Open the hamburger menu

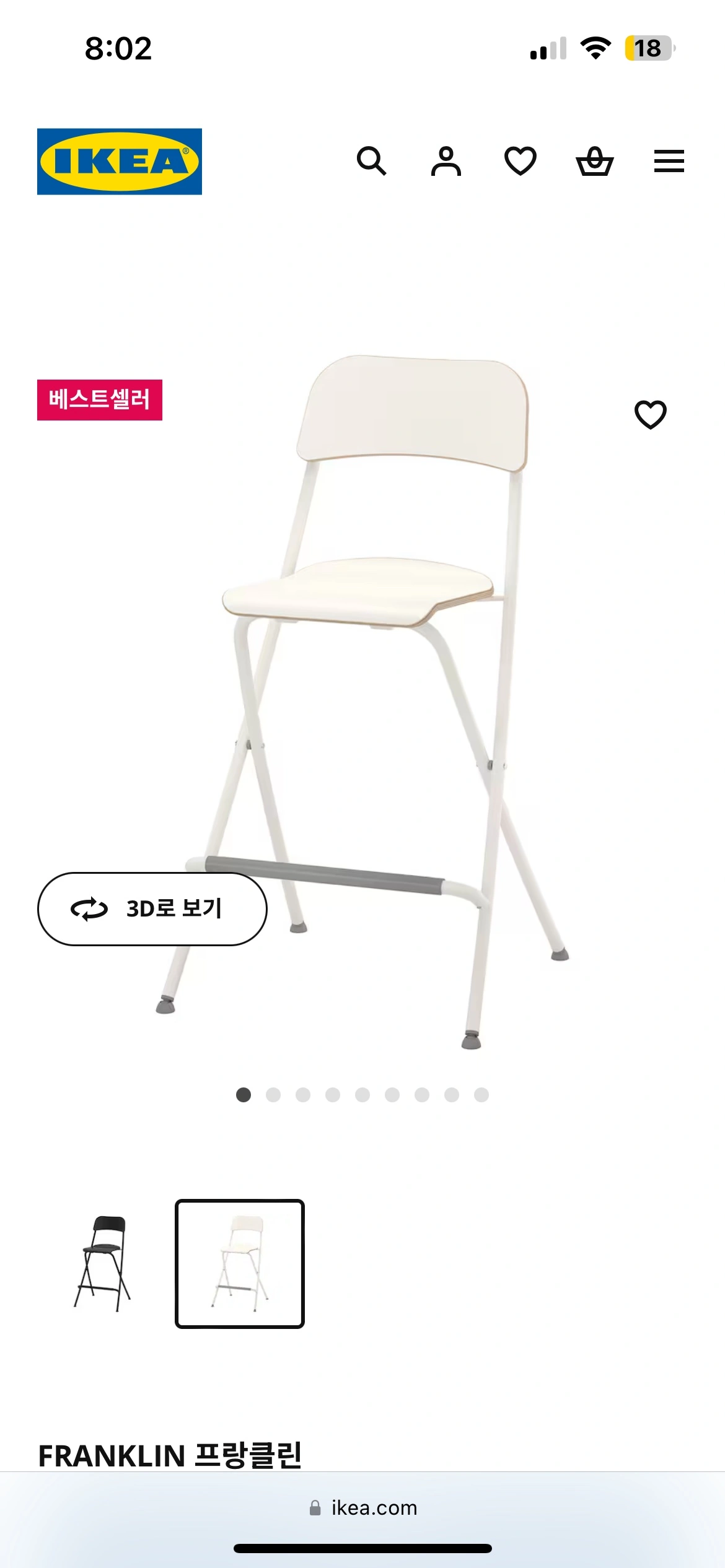pyautogui.click(x=669, y=162)
